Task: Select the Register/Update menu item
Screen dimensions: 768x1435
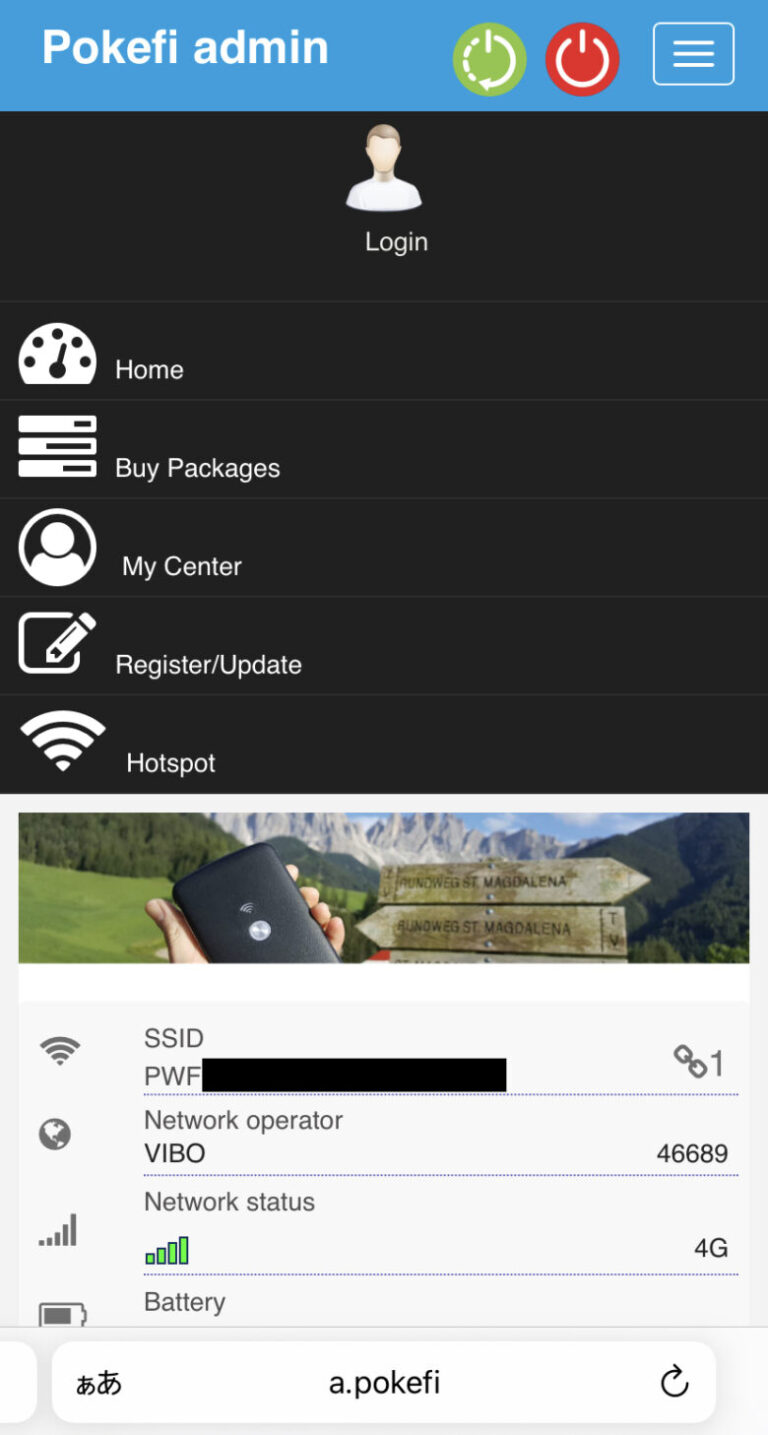Action: [209, 664]
